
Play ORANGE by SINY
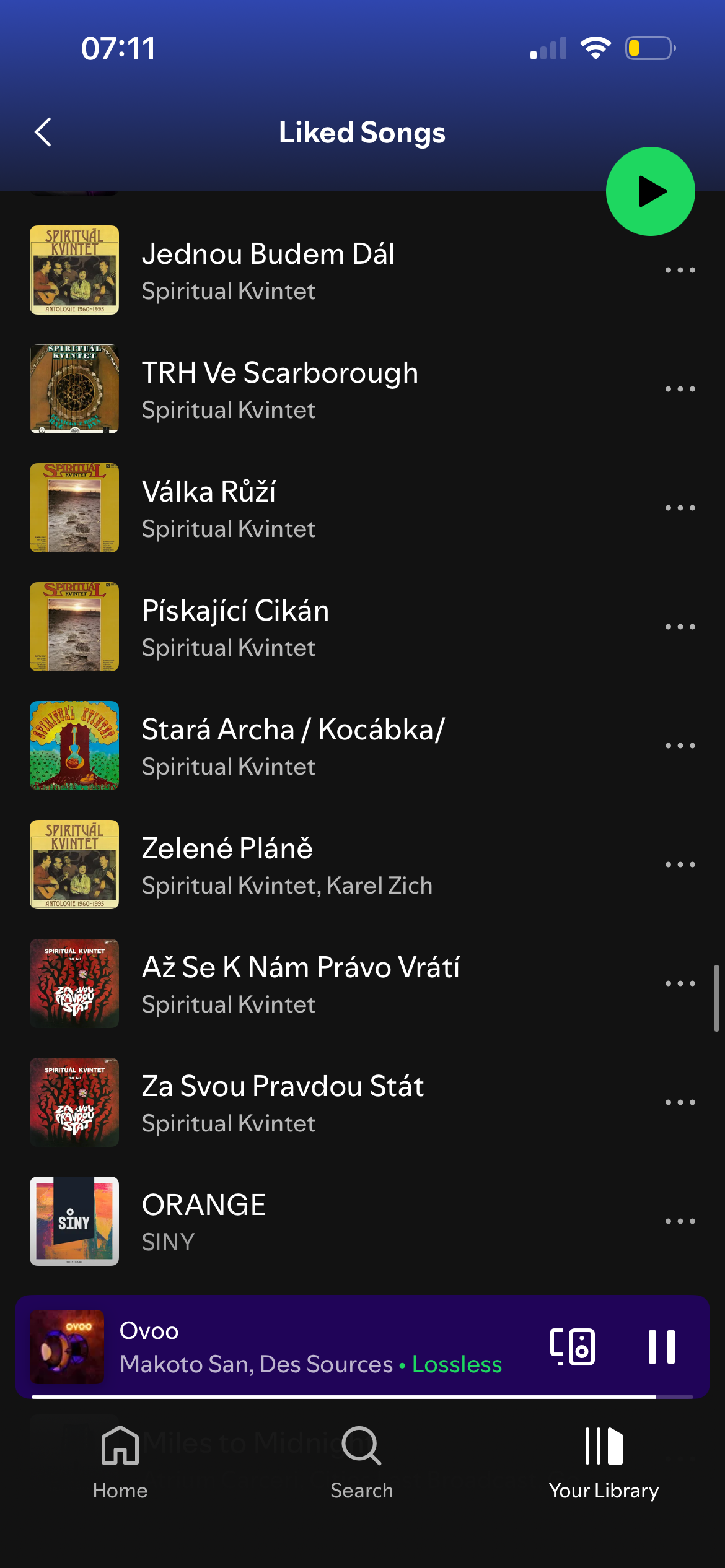203,1221
